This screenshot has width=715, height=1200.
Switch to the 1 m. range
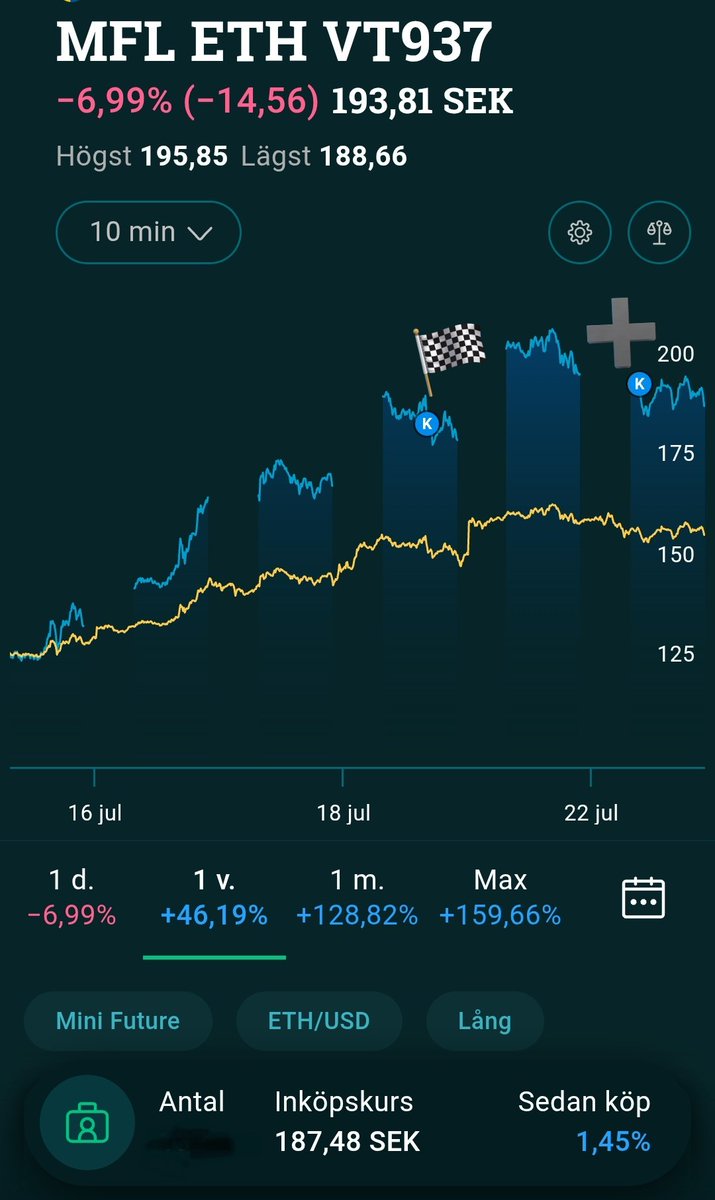point(357,898)
